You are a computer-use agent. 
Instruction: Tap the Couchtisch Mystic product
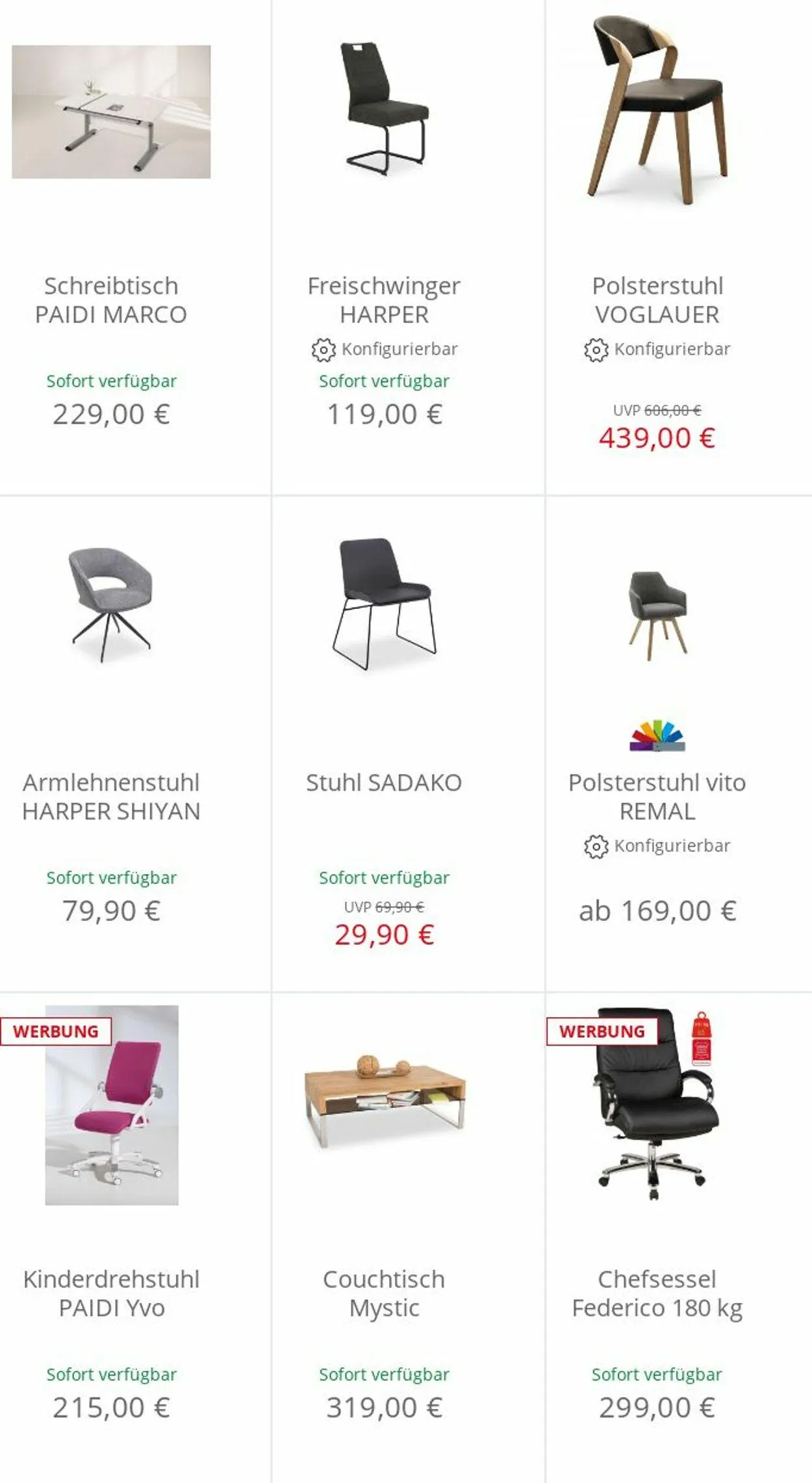[x=384, y=1293]
